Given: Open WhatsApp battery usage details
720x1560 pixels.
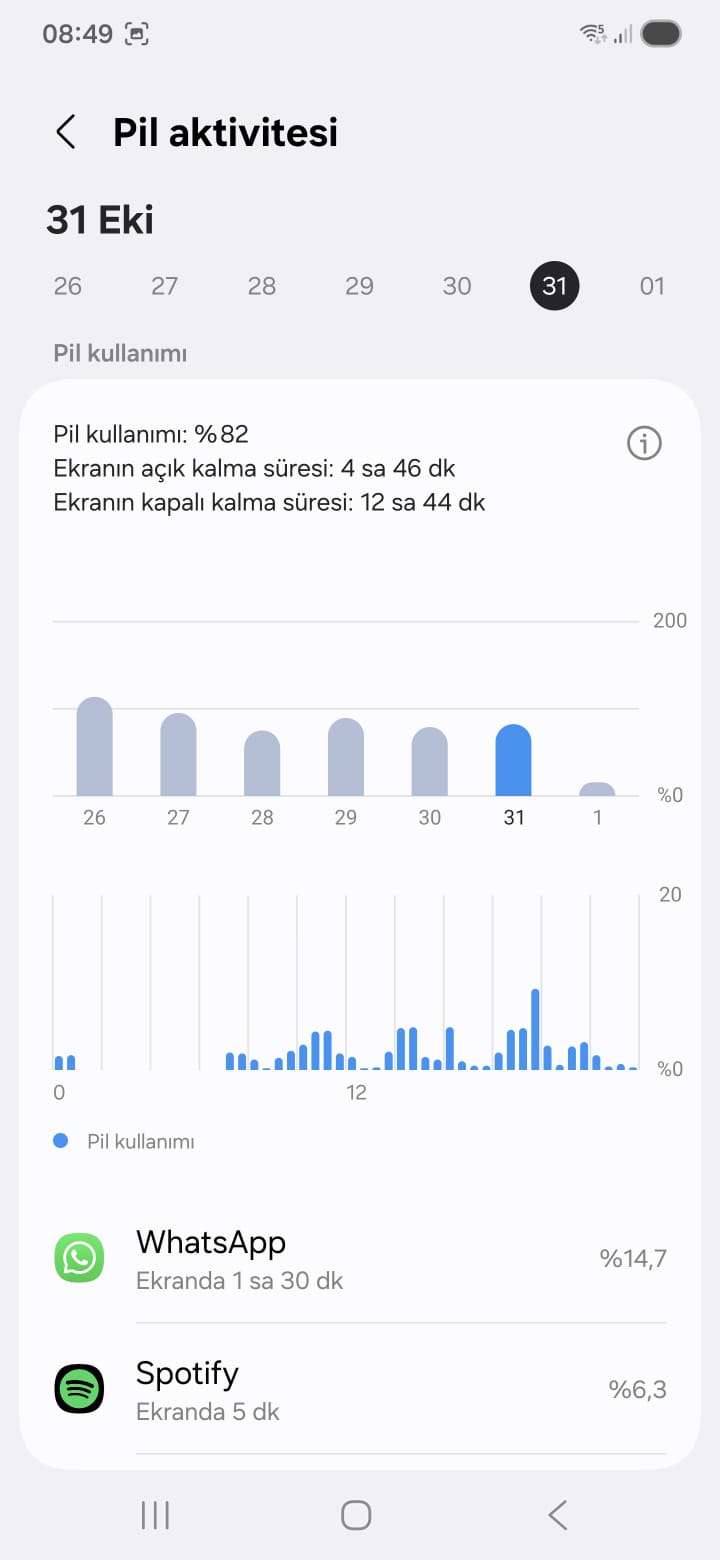Looking at the screenshot, I should click(360, 1258).
